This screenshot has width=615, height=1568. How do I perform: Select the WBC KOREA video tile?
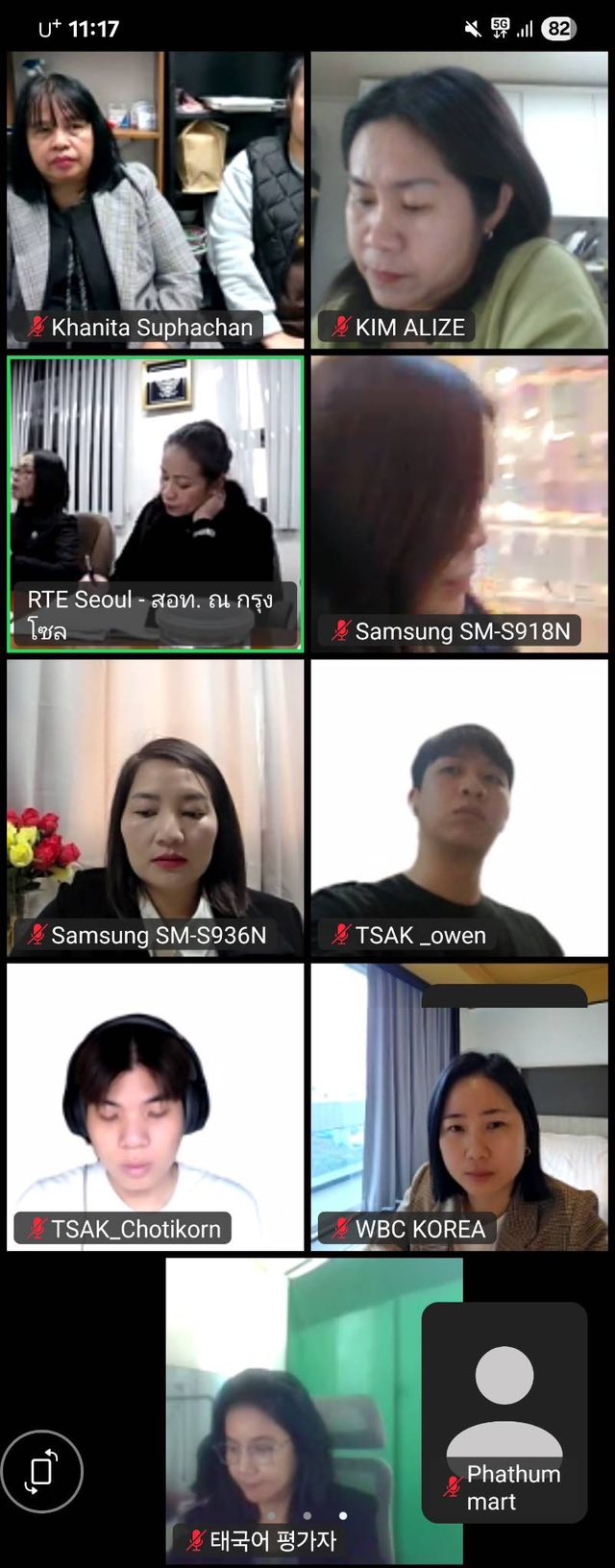coord(459,1107)
